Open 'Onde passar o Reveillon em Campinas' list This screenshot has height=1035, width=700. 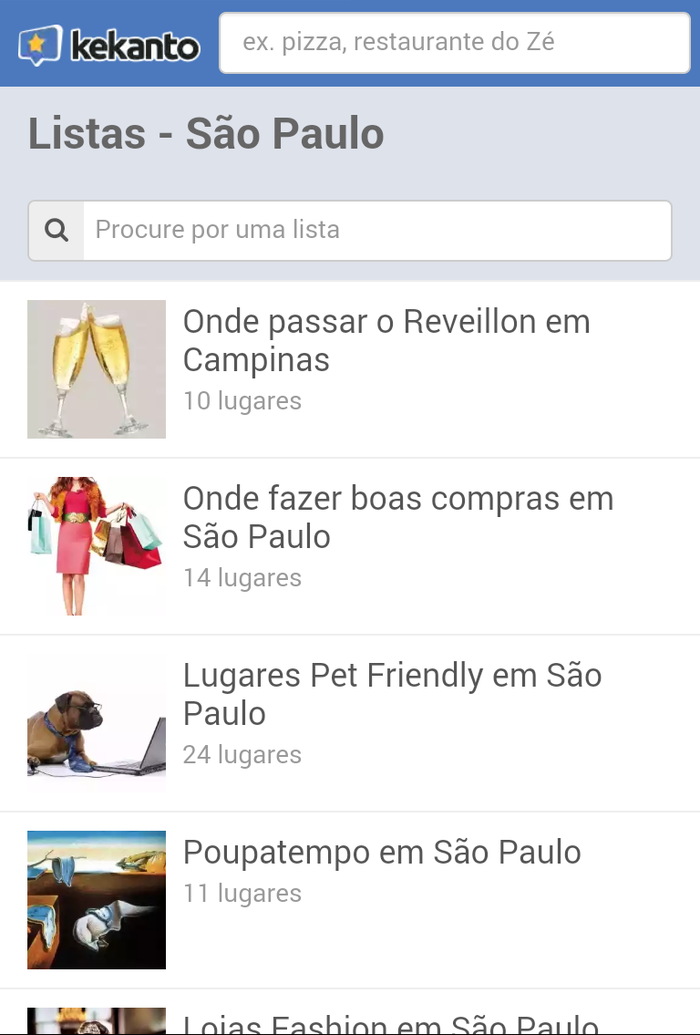386,341
